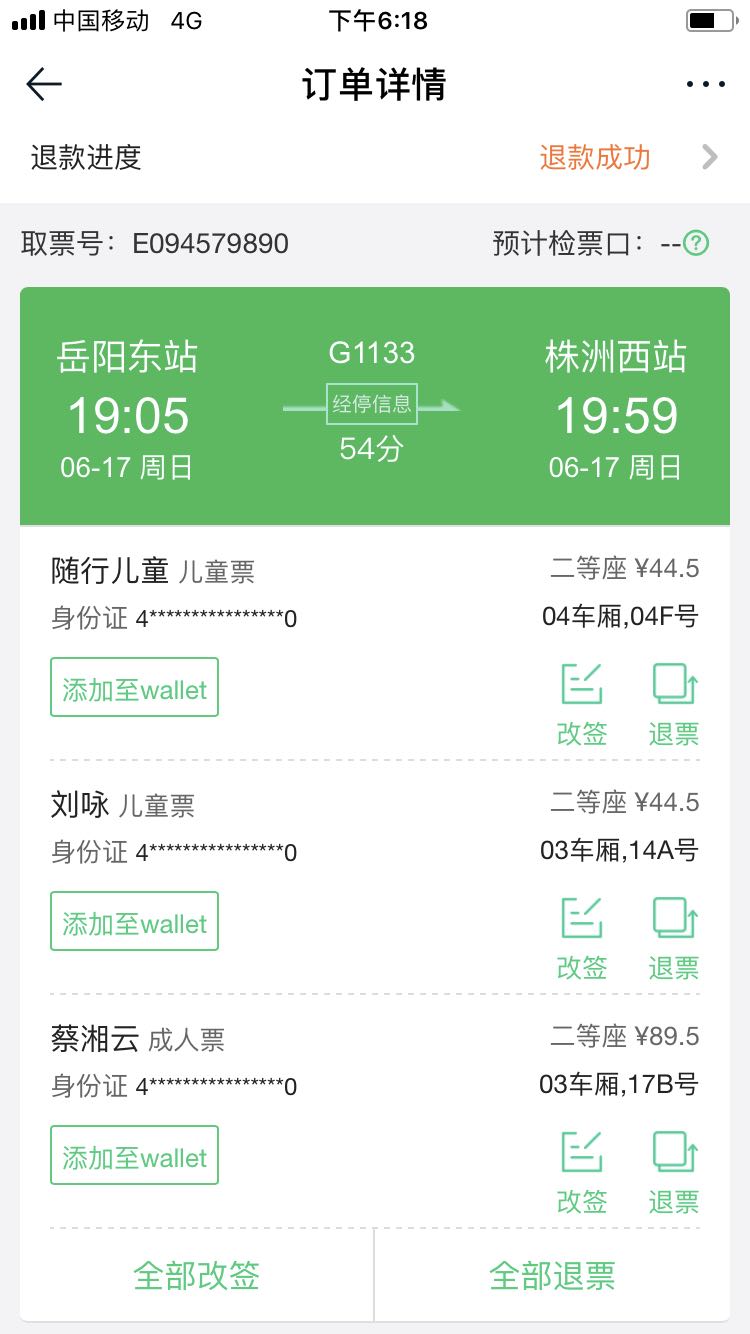Open the three-dot overflow menu
The height and width of the screenshot is (1334, 750).
click(x=706, y=85)
